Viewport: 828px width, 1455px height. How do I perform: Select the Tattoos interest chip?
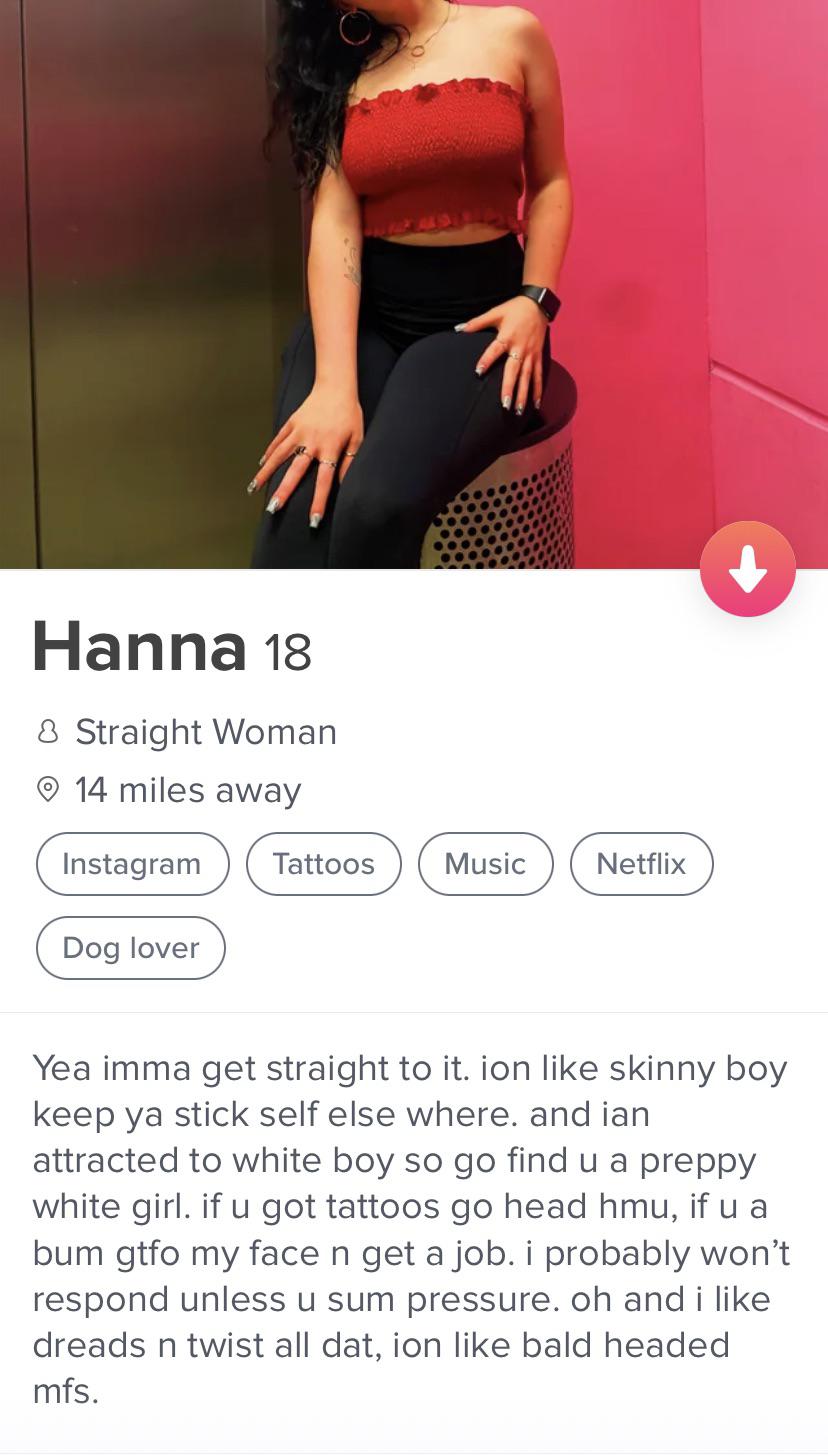click(x=324, y=864)
